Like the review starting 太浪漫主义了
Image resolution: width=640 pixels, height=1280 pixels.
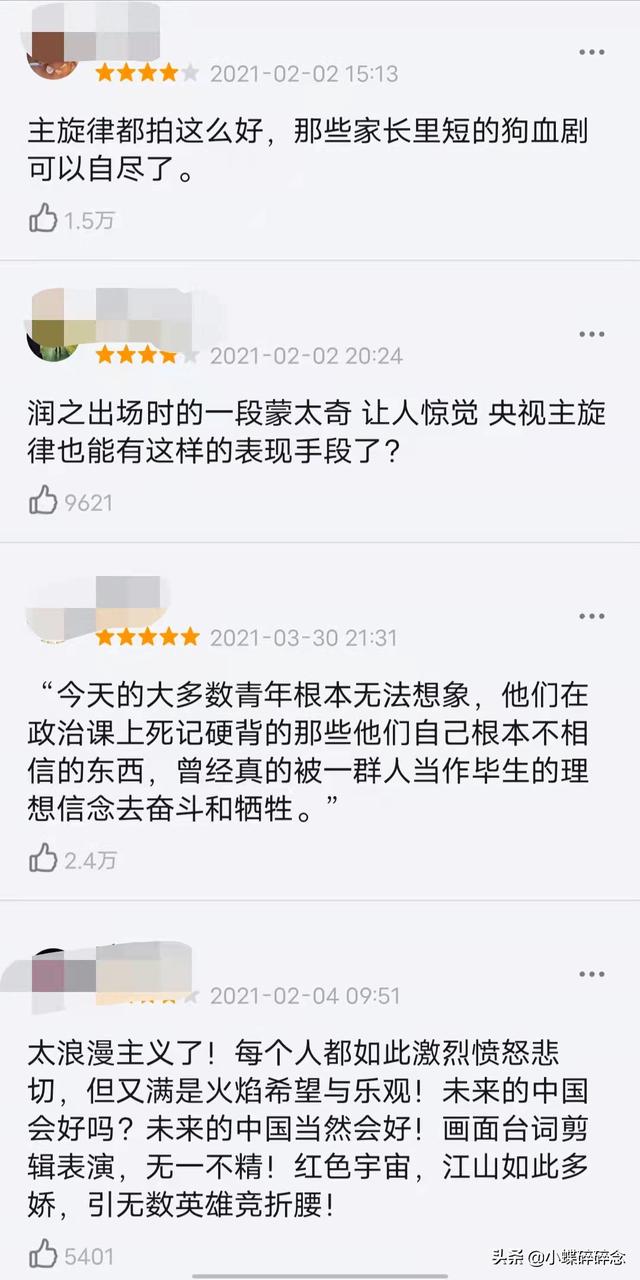coord(43,1254)
